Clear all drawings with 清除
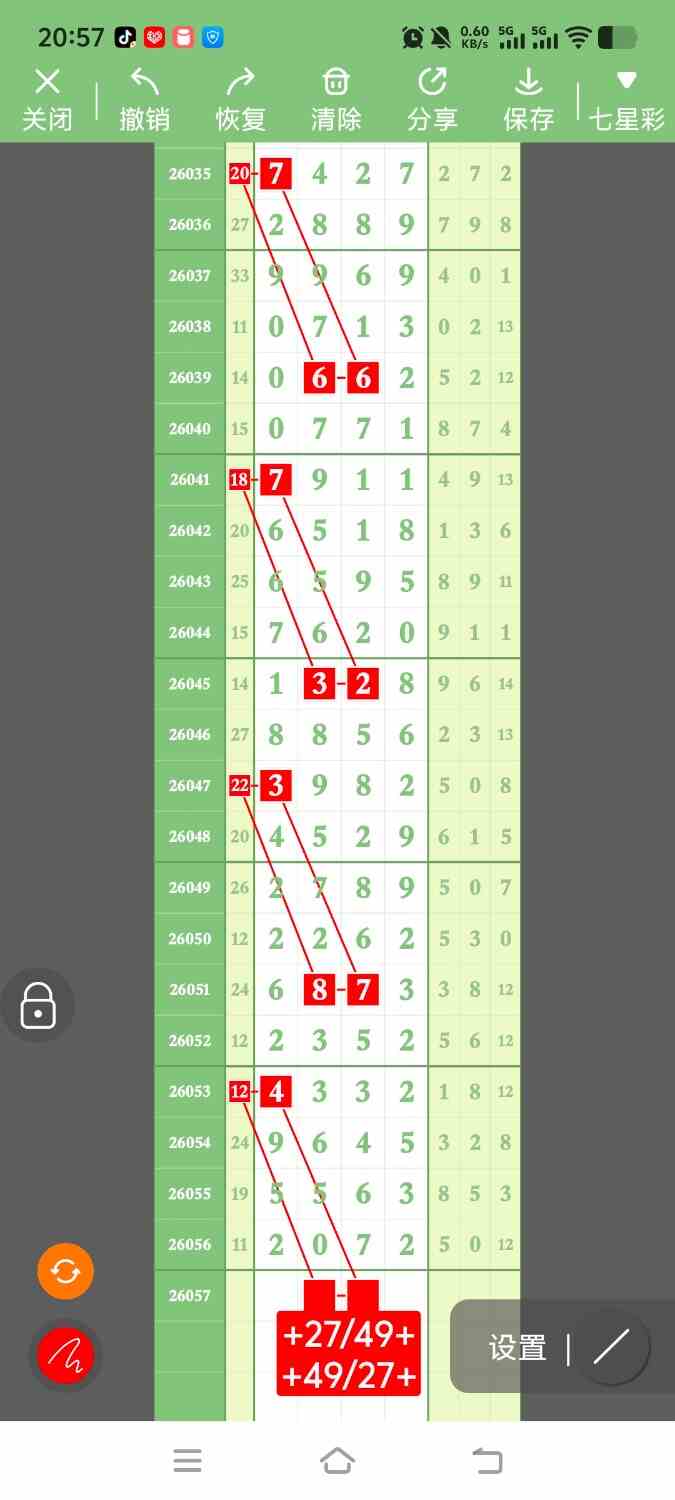 tap(336, 100)
